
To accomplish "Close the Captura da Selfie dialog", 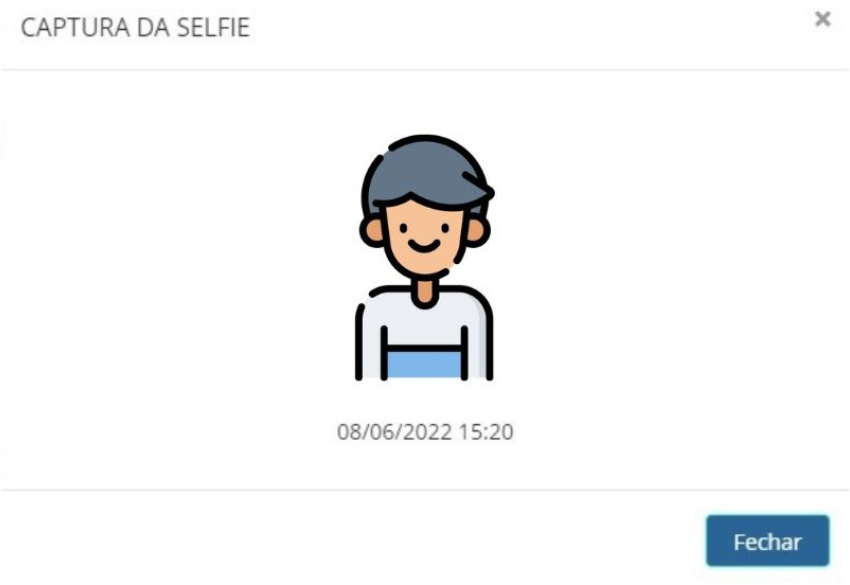I will (823, 19).
